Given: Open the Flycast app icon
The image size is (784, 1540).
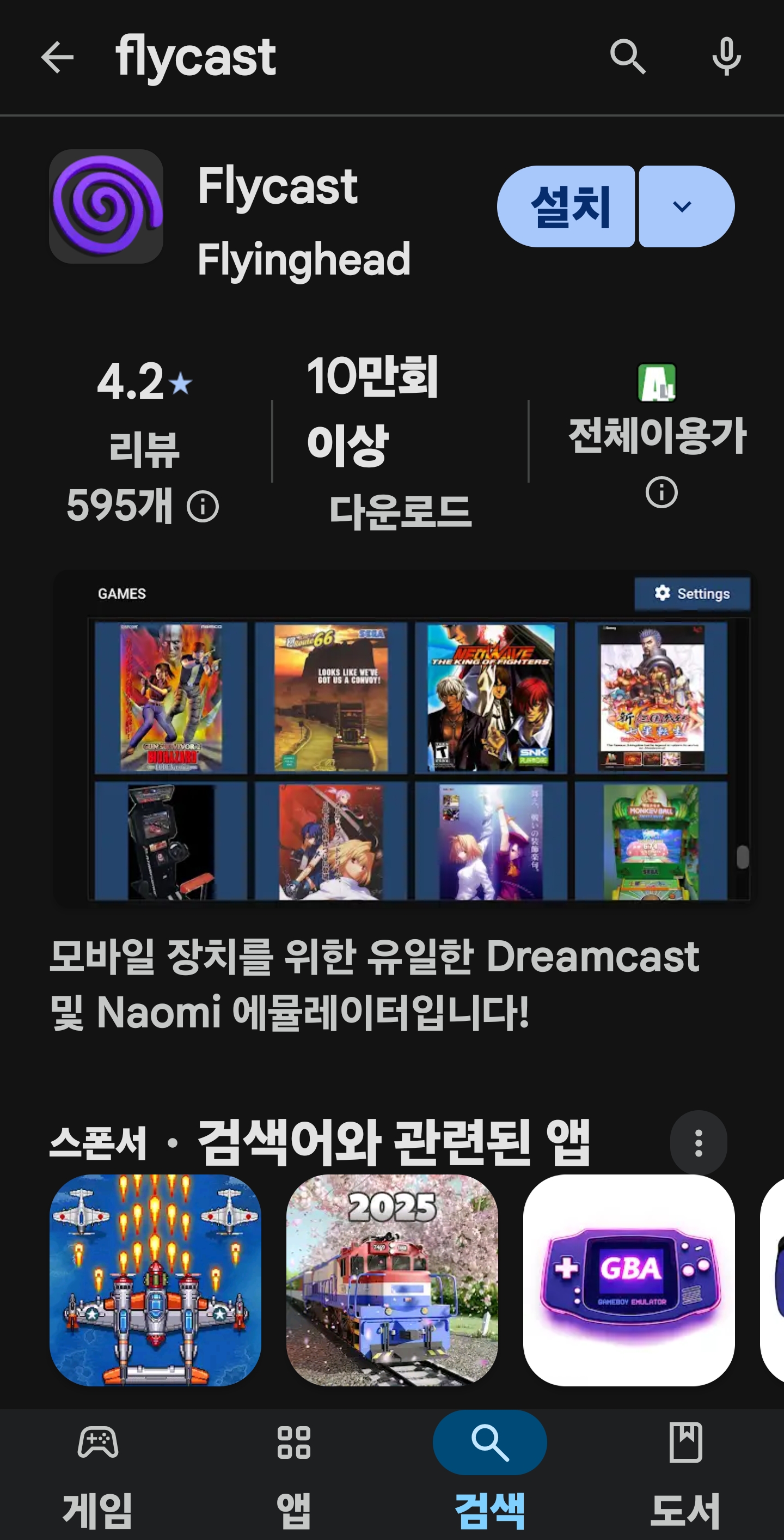Looking at the screenshot, I should [106, 206].
